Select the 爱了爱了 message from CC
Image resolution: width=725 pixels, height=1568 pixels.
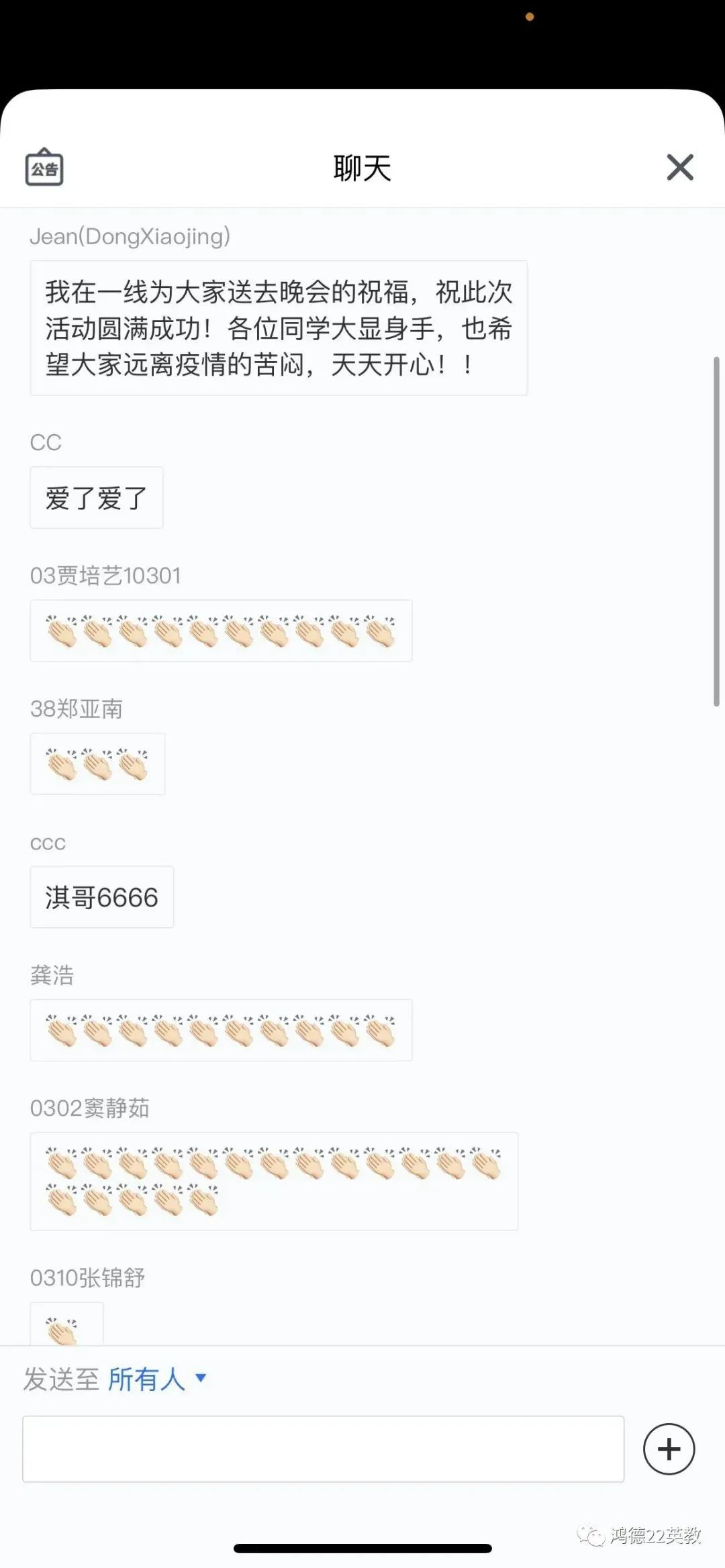96,497
